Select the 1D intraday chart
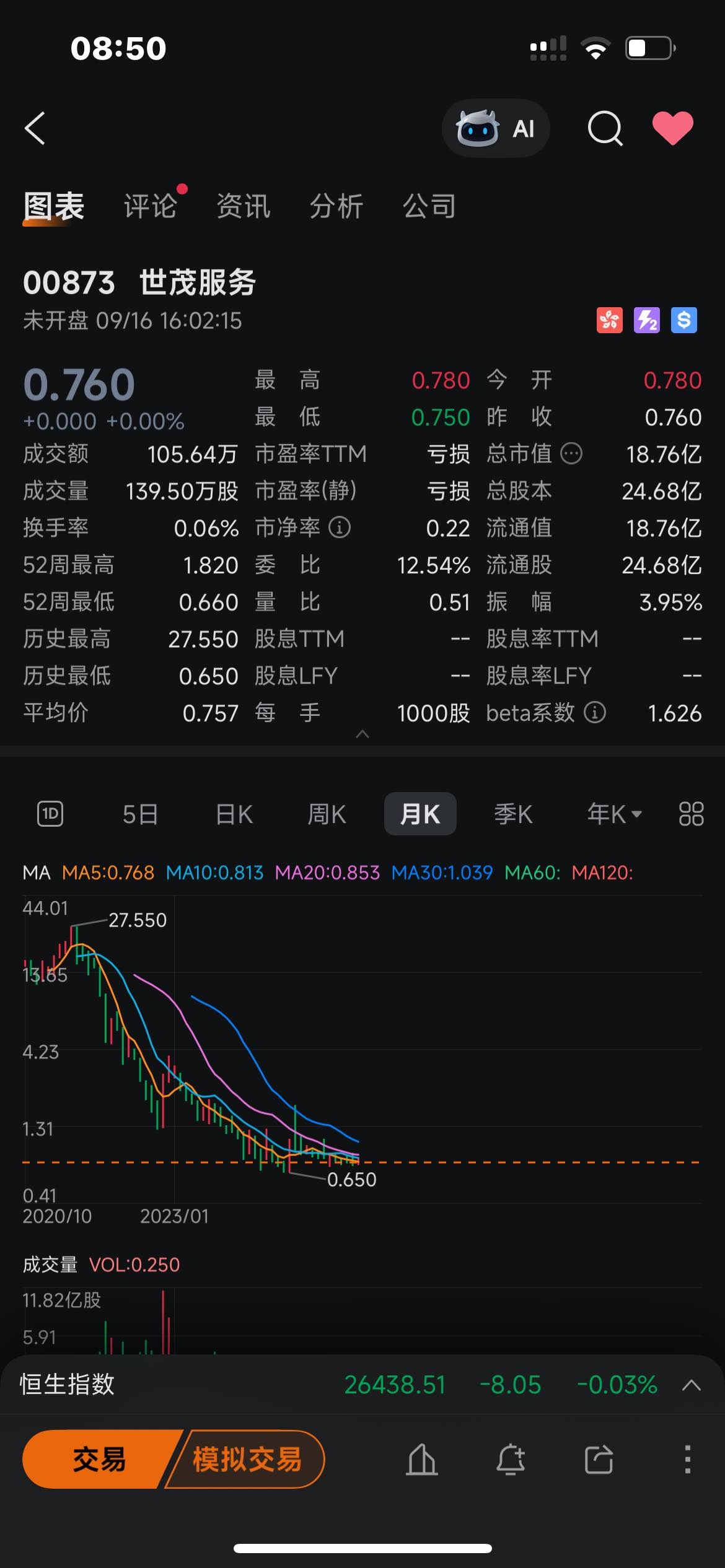 click(x=50, y=814)
